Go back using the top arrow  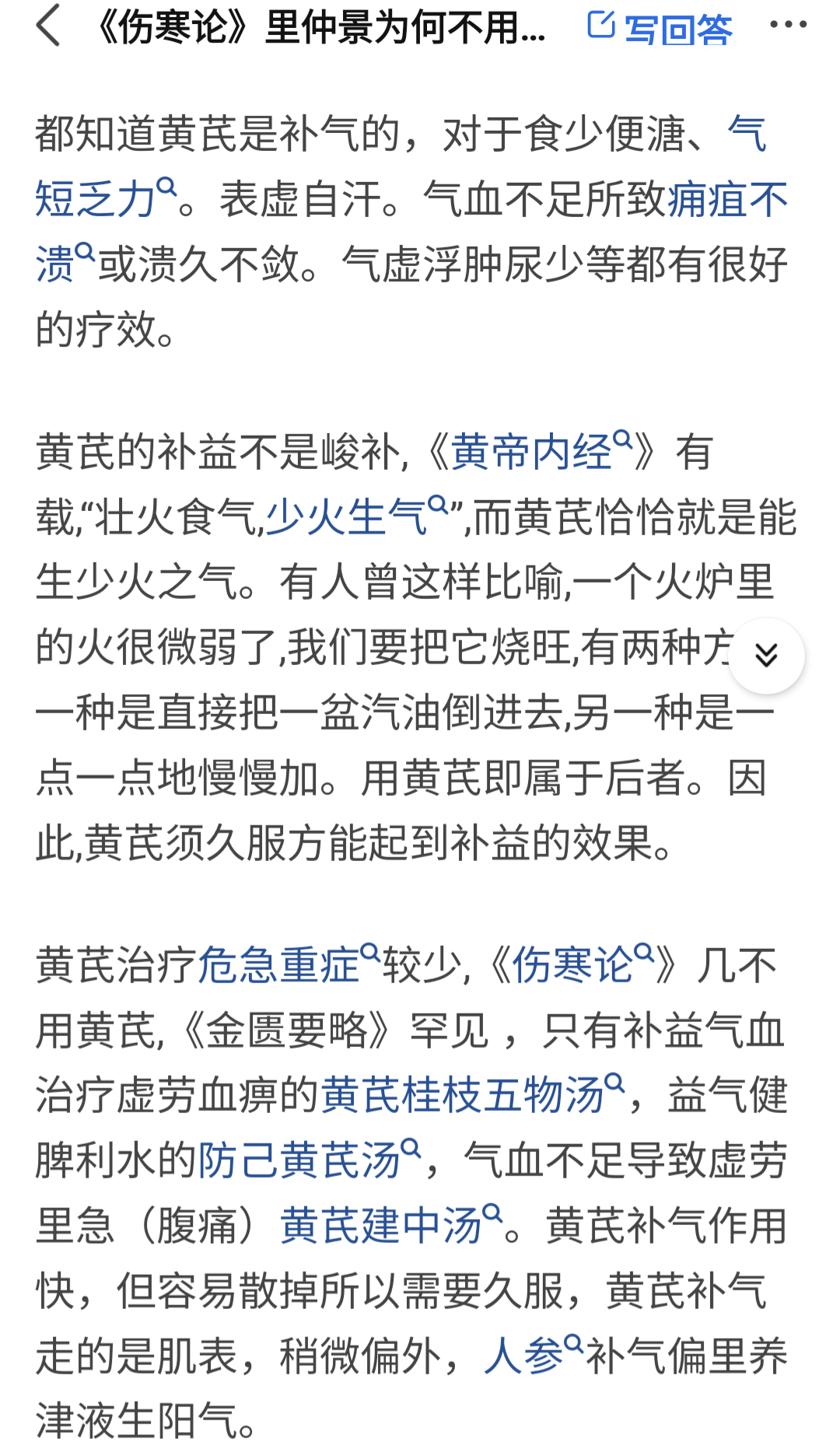[49, 26]
